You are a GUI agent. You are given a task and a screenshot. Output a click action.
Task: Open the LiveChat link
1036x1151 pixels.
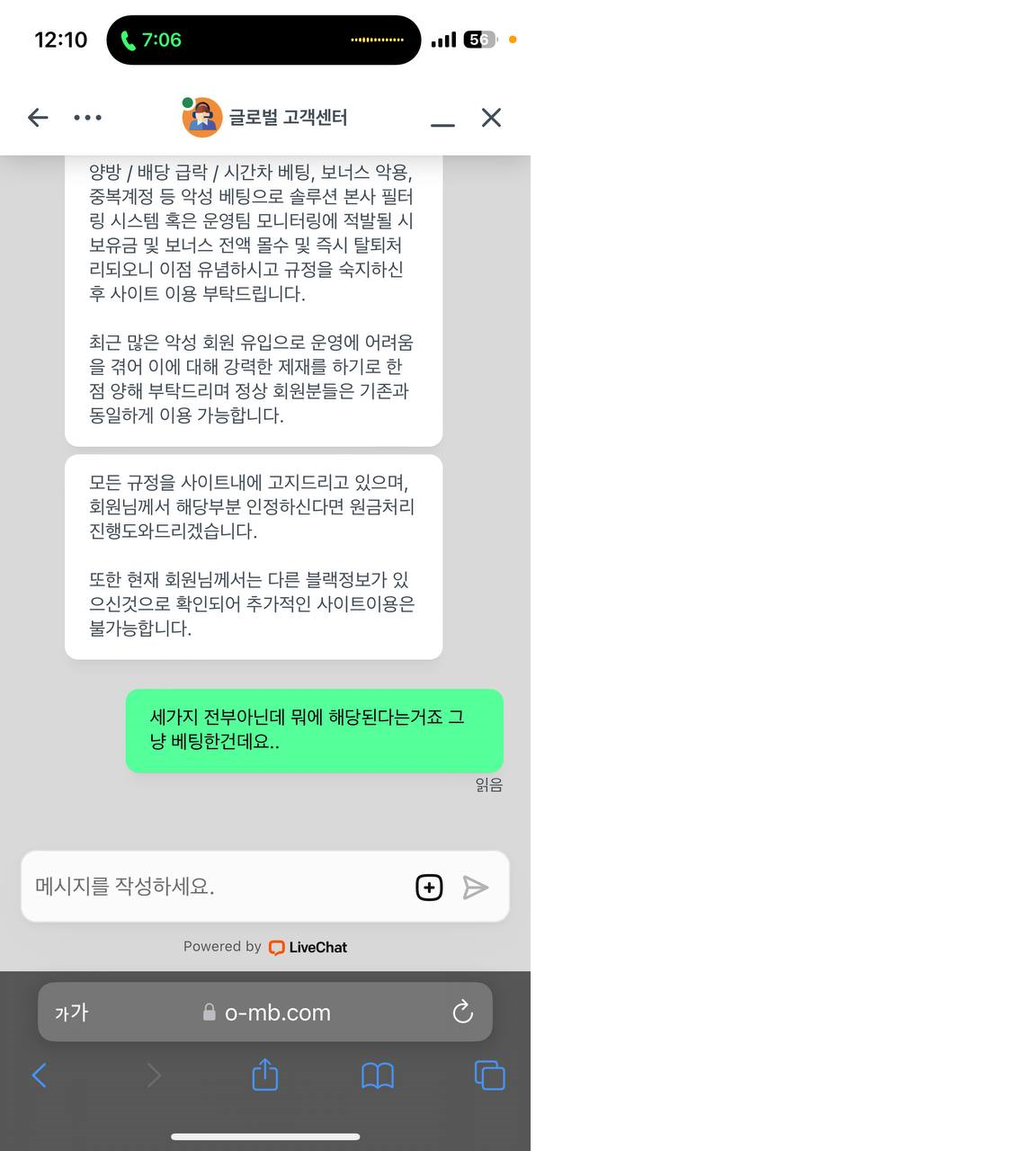coord(308,947)
